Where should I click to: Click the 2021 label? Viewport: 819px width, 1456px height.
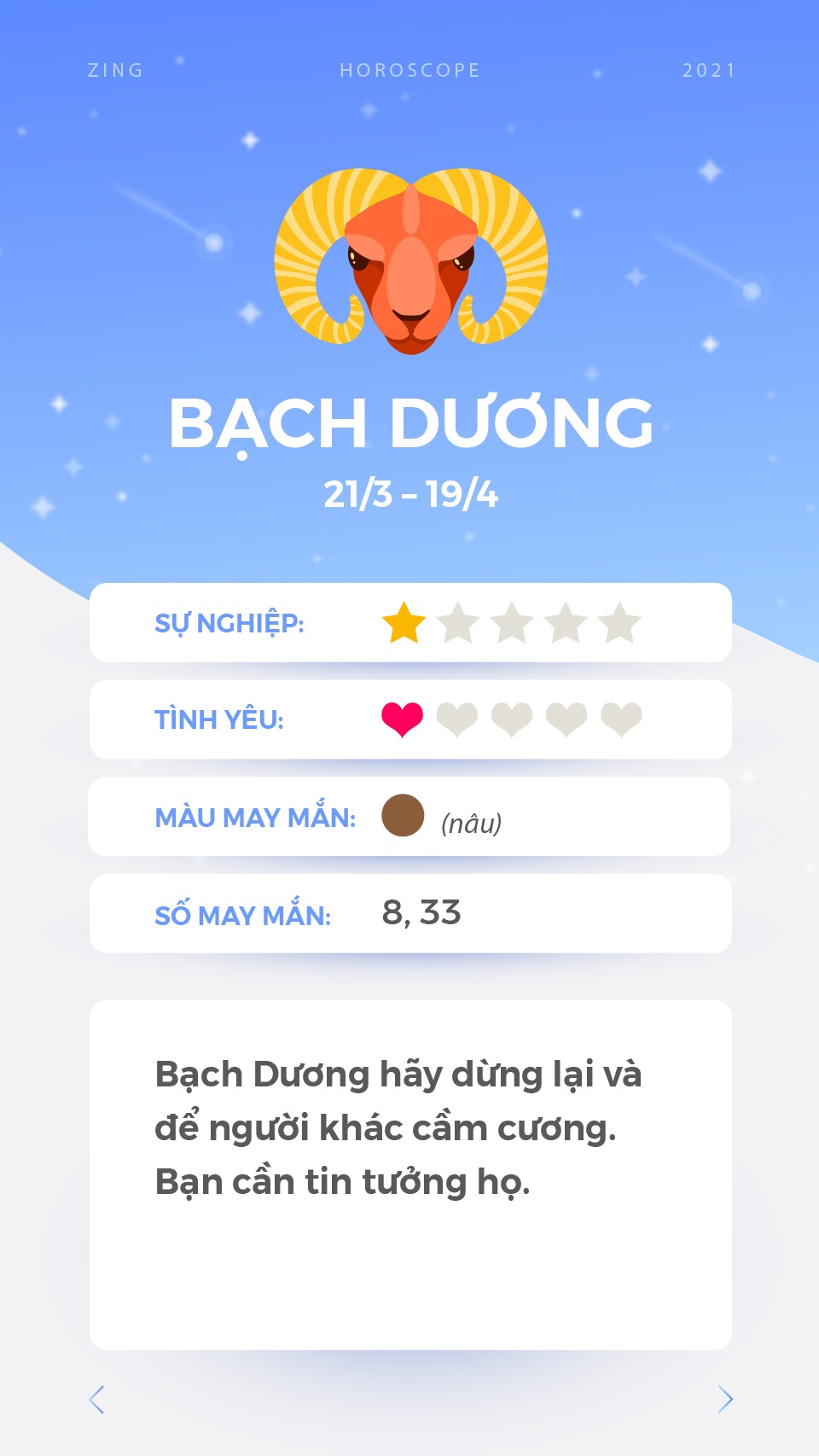708,71
